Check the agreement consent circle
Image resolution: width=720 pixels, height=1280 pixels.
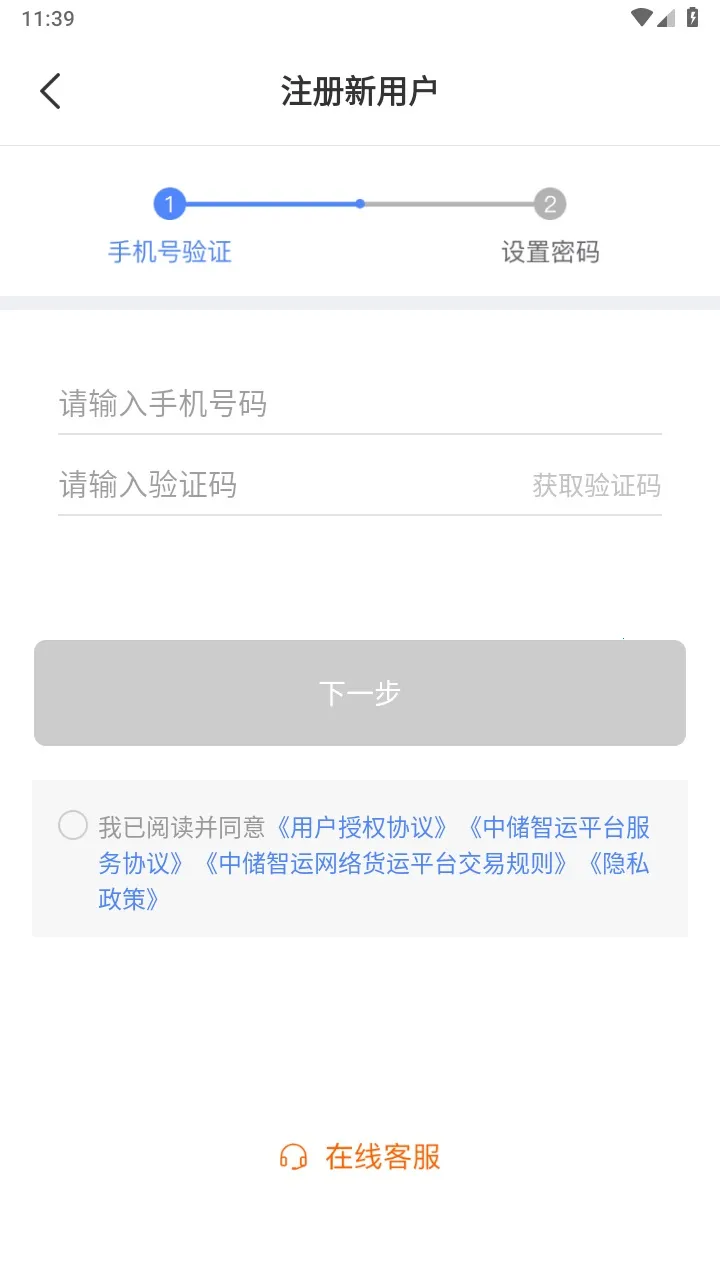[x=73, y=826]
